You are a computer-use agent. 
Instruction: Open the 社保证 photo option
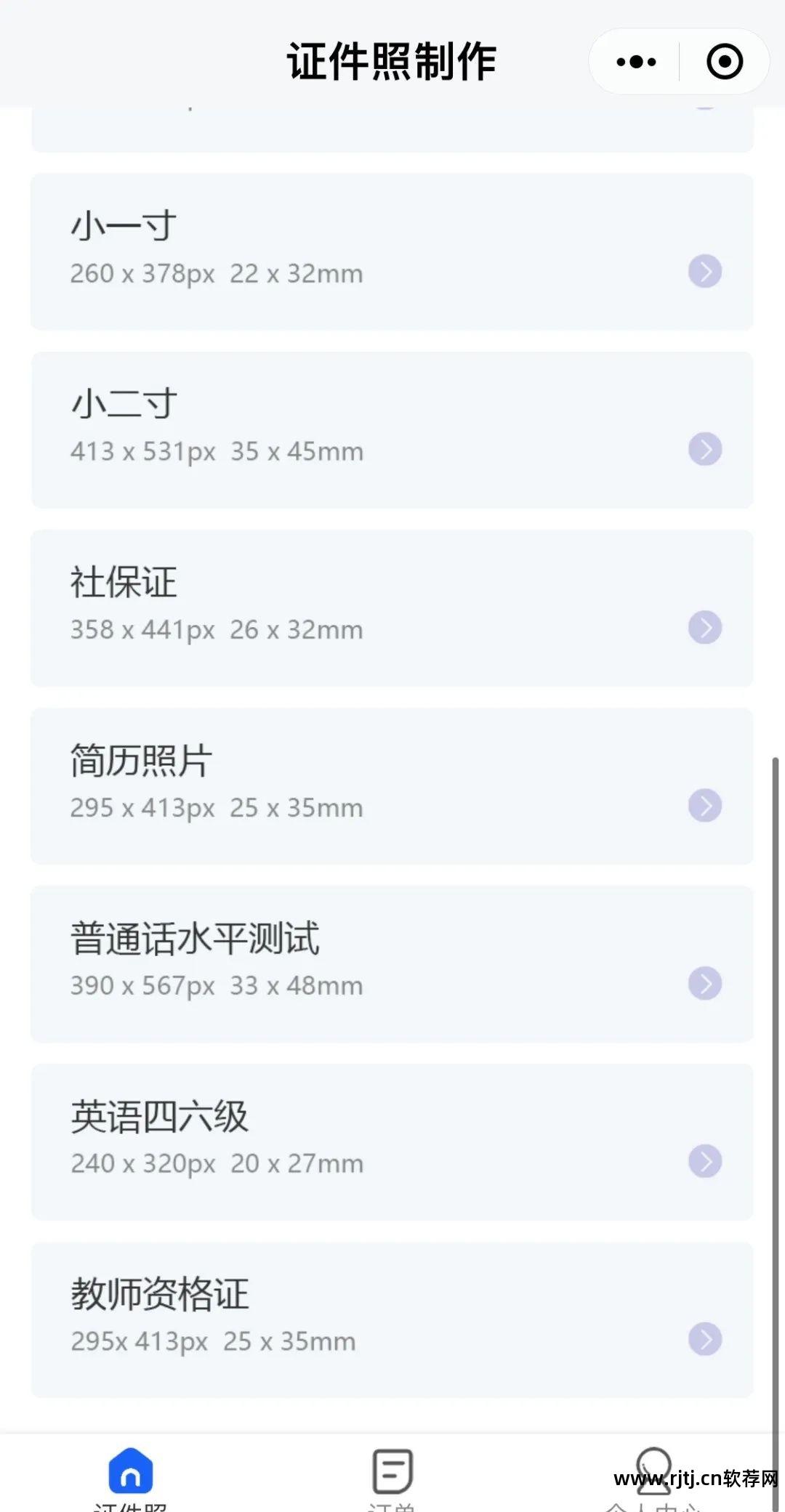point(392,608)
